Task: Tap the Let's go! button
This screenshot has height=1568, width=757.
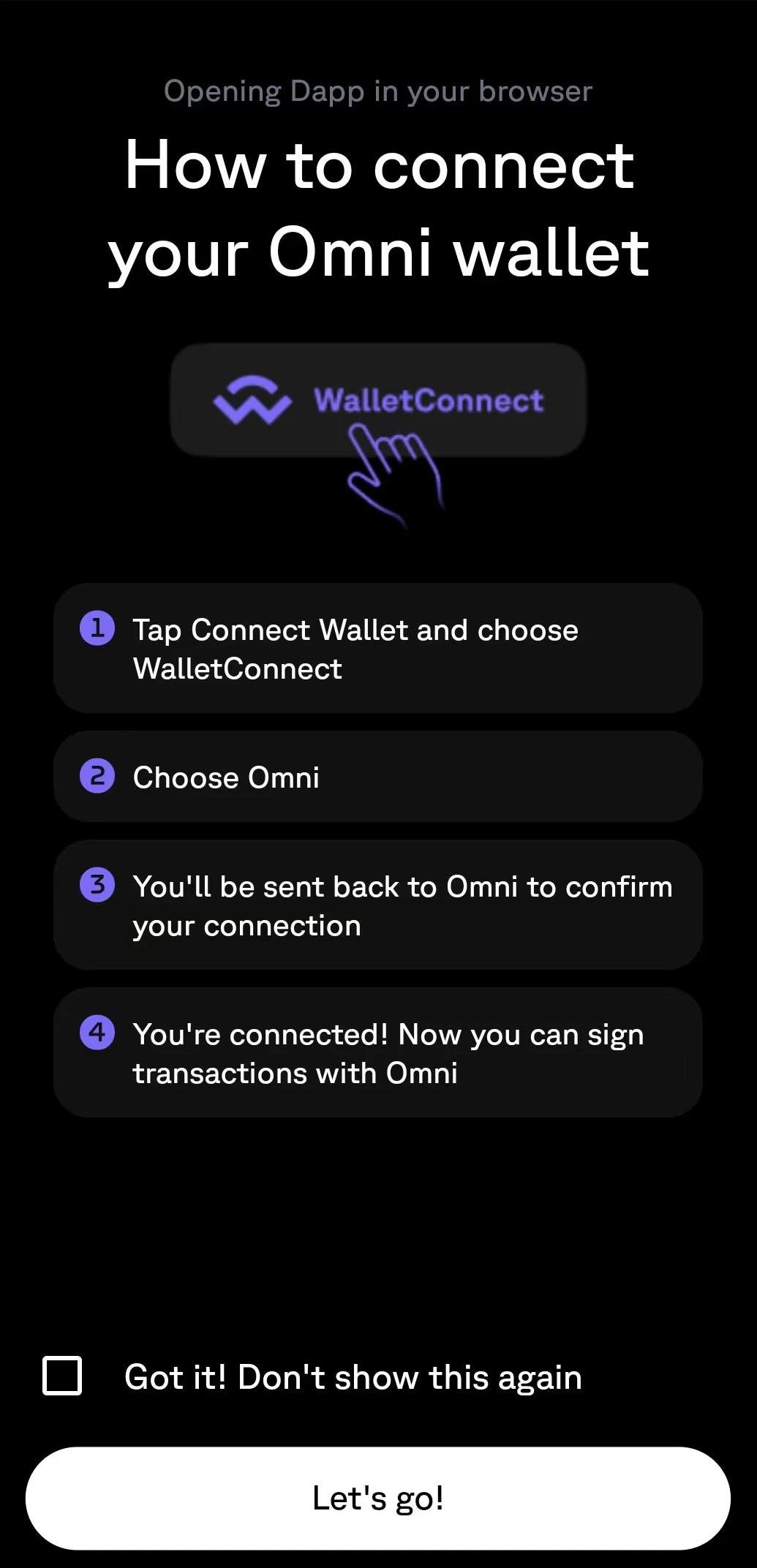Action: 378,1498
